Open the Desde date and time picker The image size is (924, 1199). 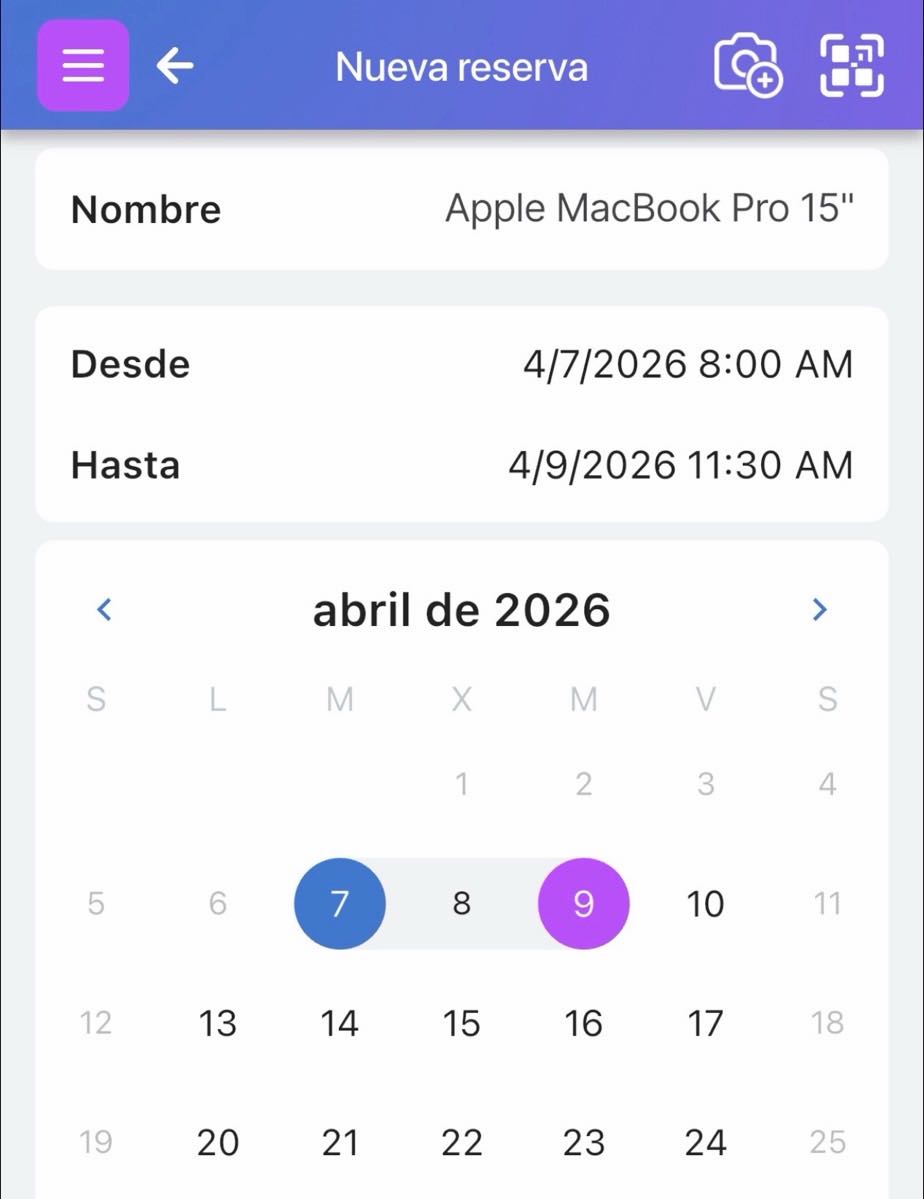[462, 364]
